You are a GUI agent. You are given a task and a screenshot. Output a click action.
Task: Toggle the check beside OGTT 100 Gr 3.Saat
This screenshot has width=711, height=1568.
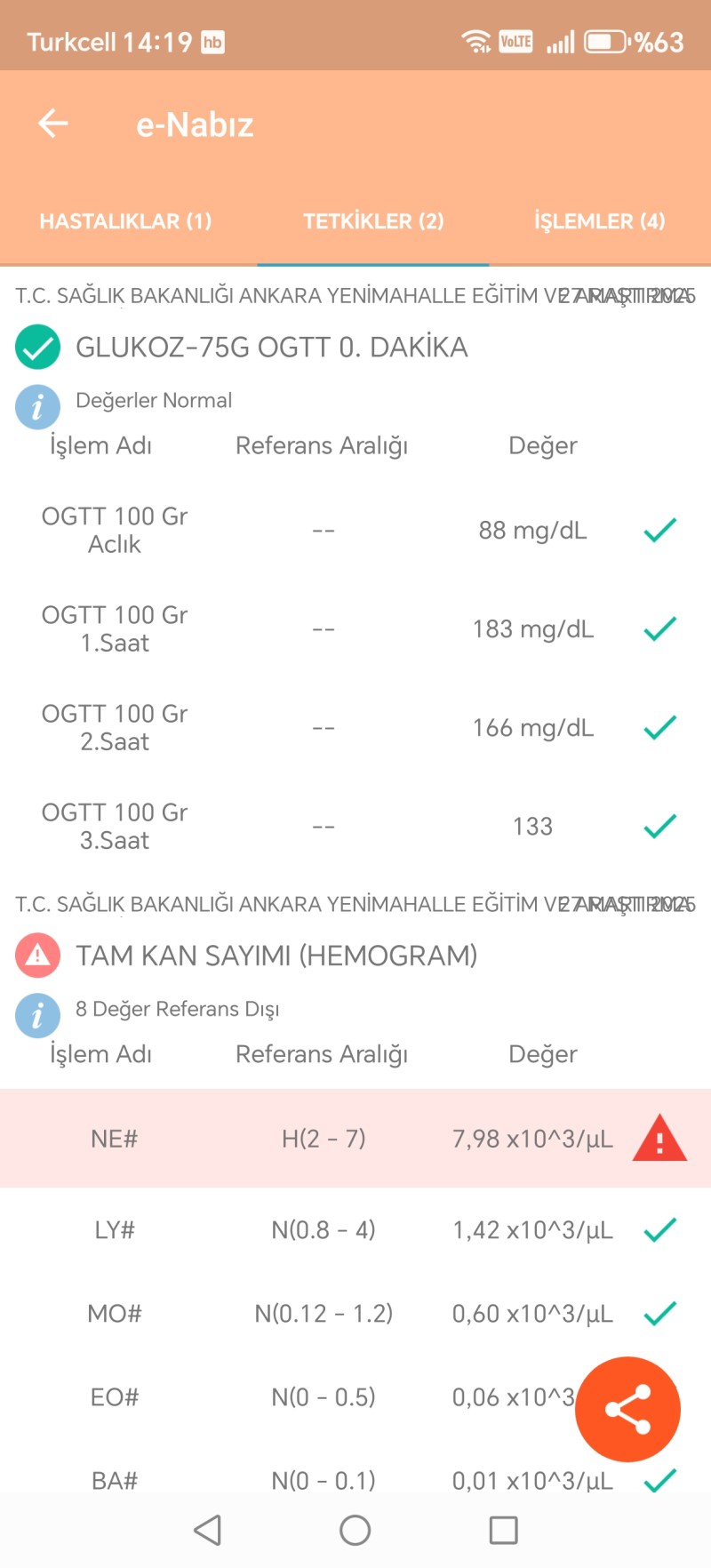(660, 827)
